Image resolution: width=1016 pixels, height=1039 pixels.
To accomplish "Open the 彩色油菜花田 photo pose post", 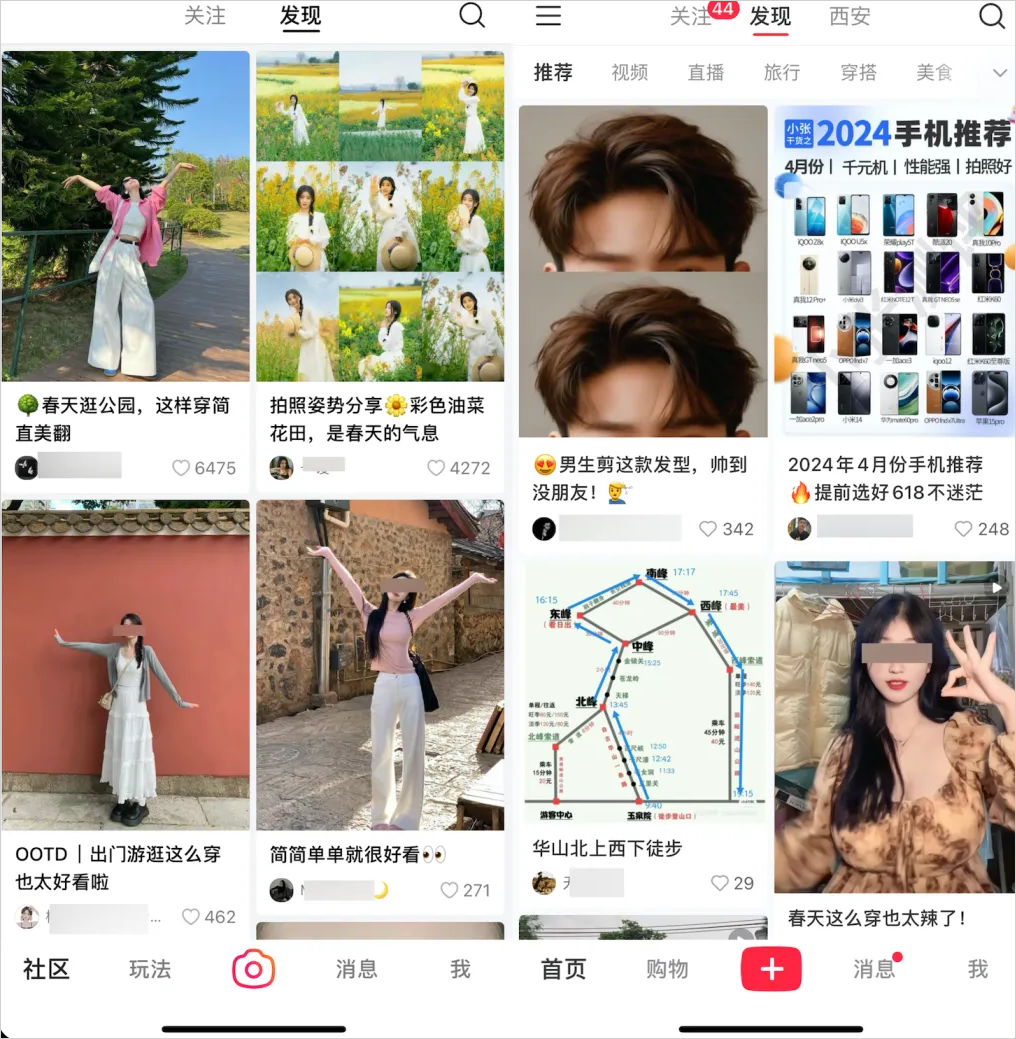I will (380, 216).
